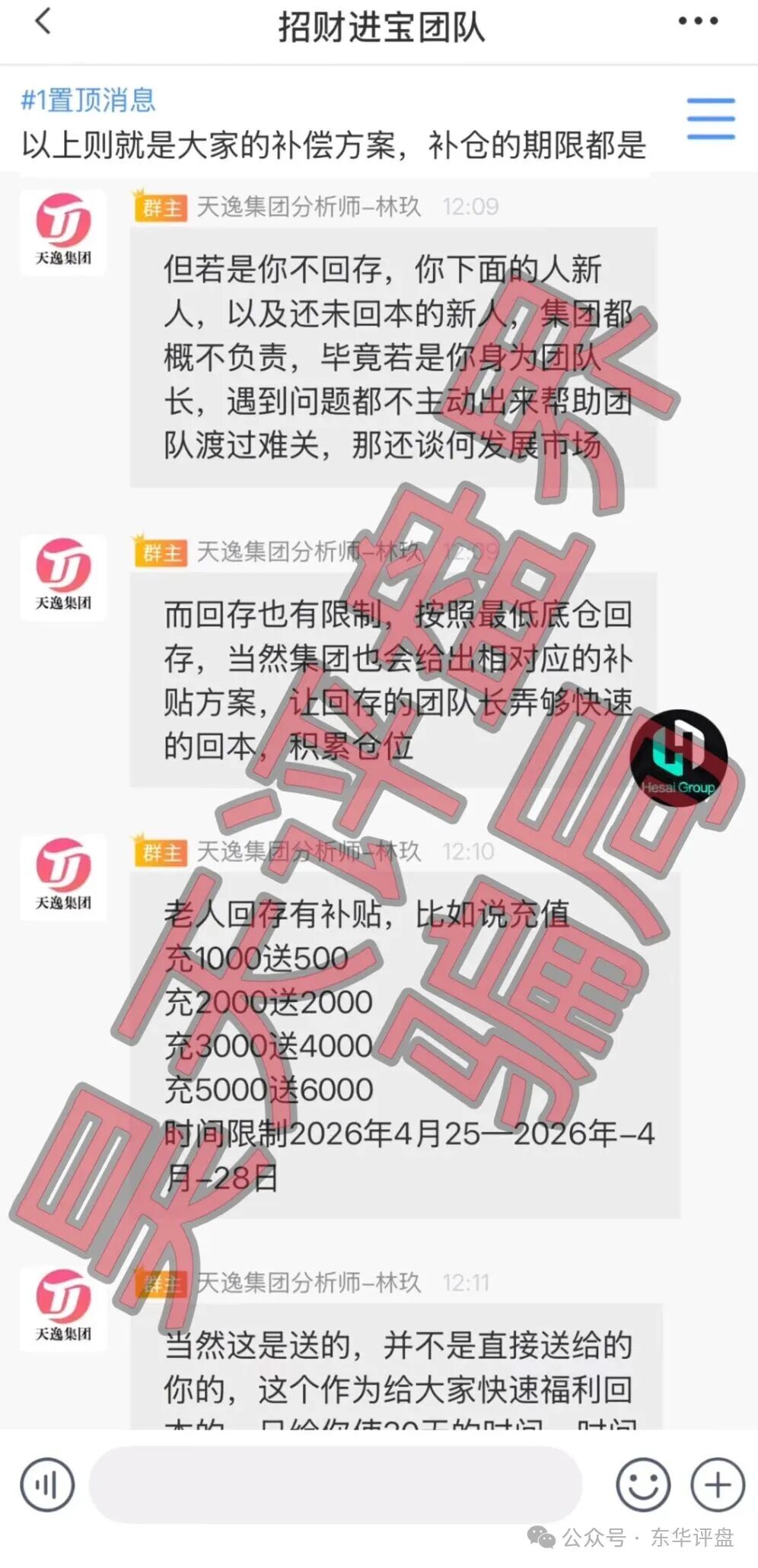This screenshot has height=1568, width=758.
Task: Tap the voice input icon
Action: 47,1484
